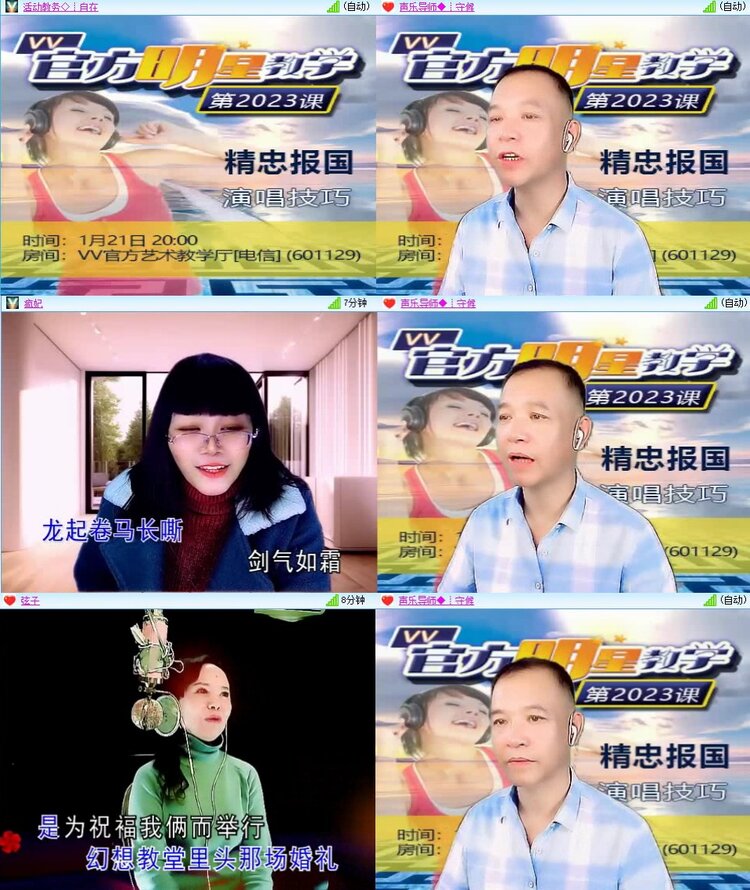The width and height of the screenshot is (750, 890).
Task: Click the heart icon beside 弦子's room name
Action: tap(8, 600)
